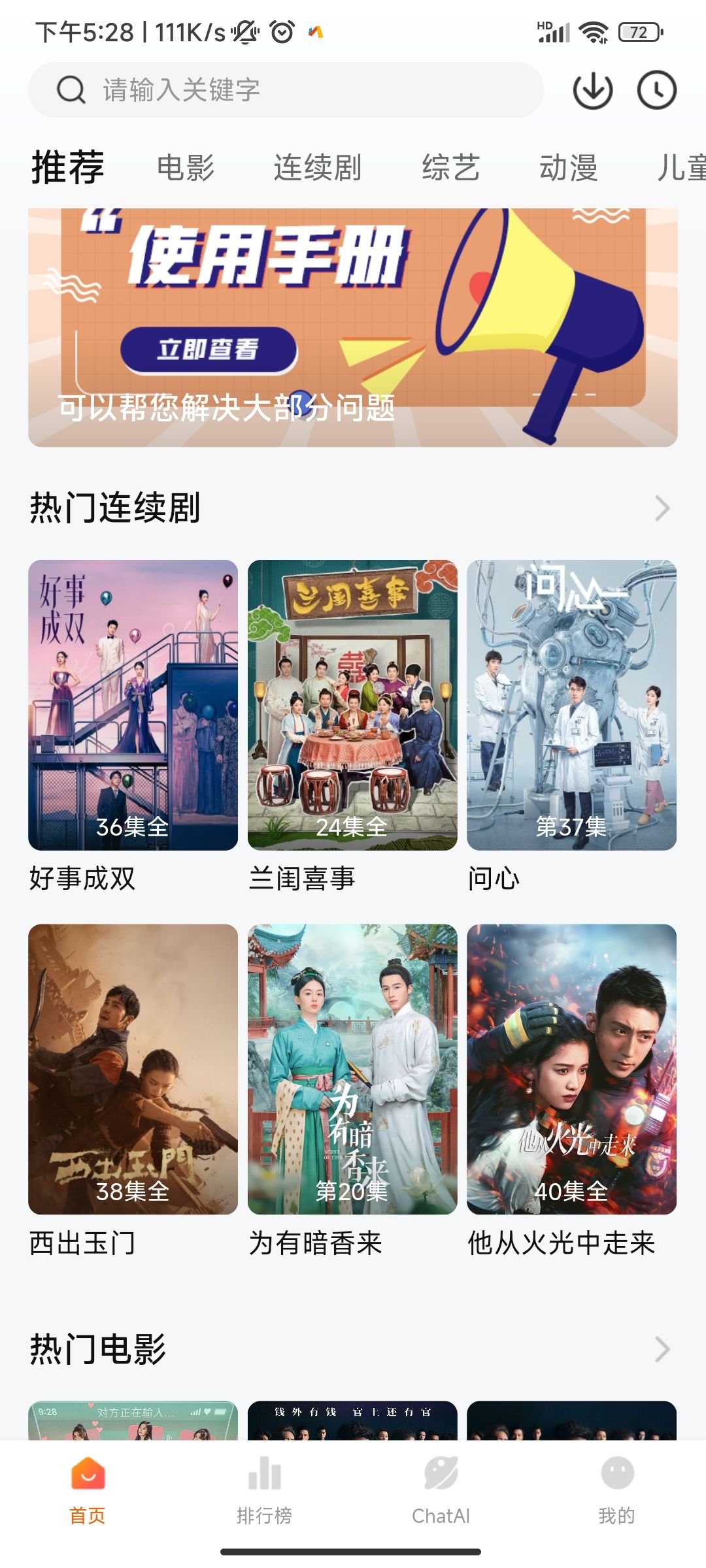Open the drama 好事成双
The image size is (706, 1568).
pyautogui.click(x=133, y=706)
